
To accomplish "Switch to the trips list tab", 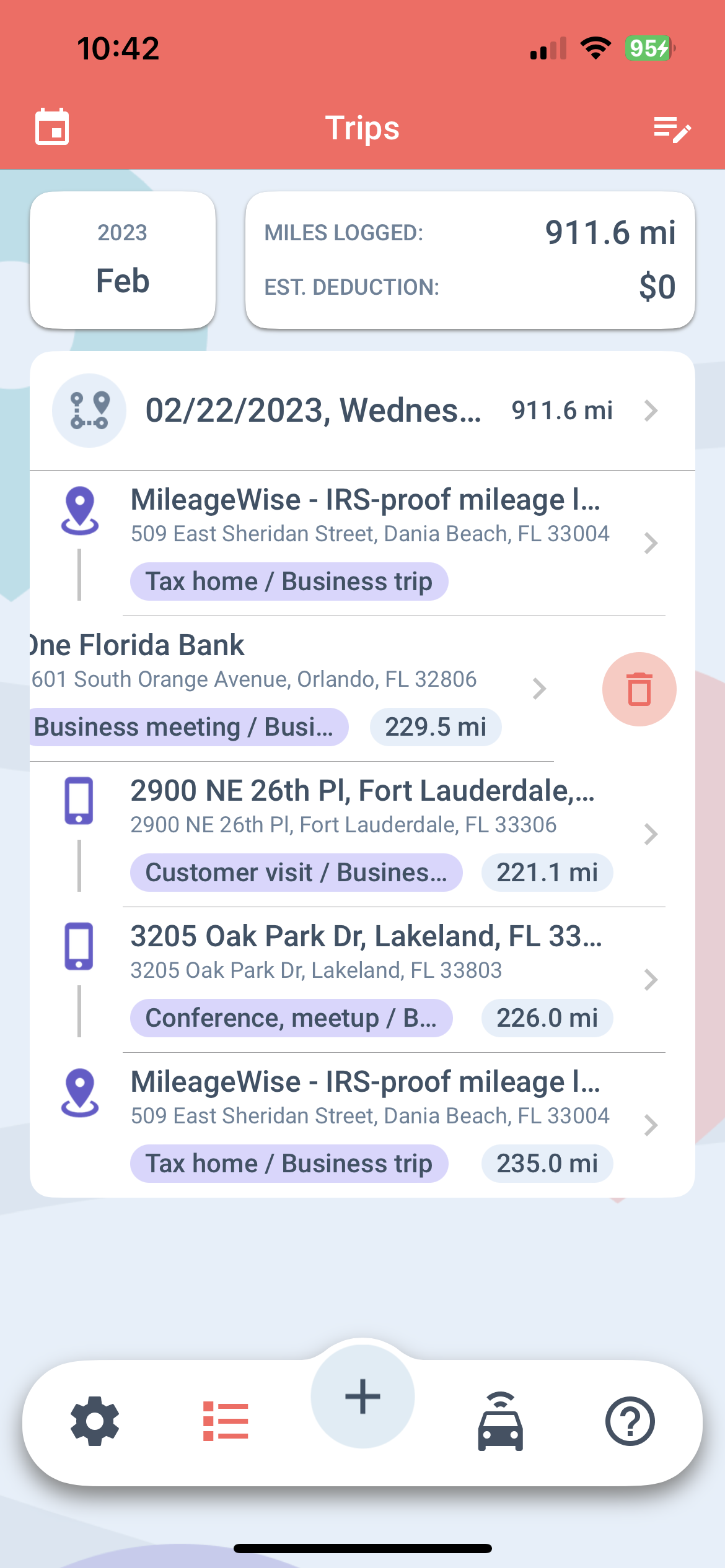I will [x=226, y=1421].
